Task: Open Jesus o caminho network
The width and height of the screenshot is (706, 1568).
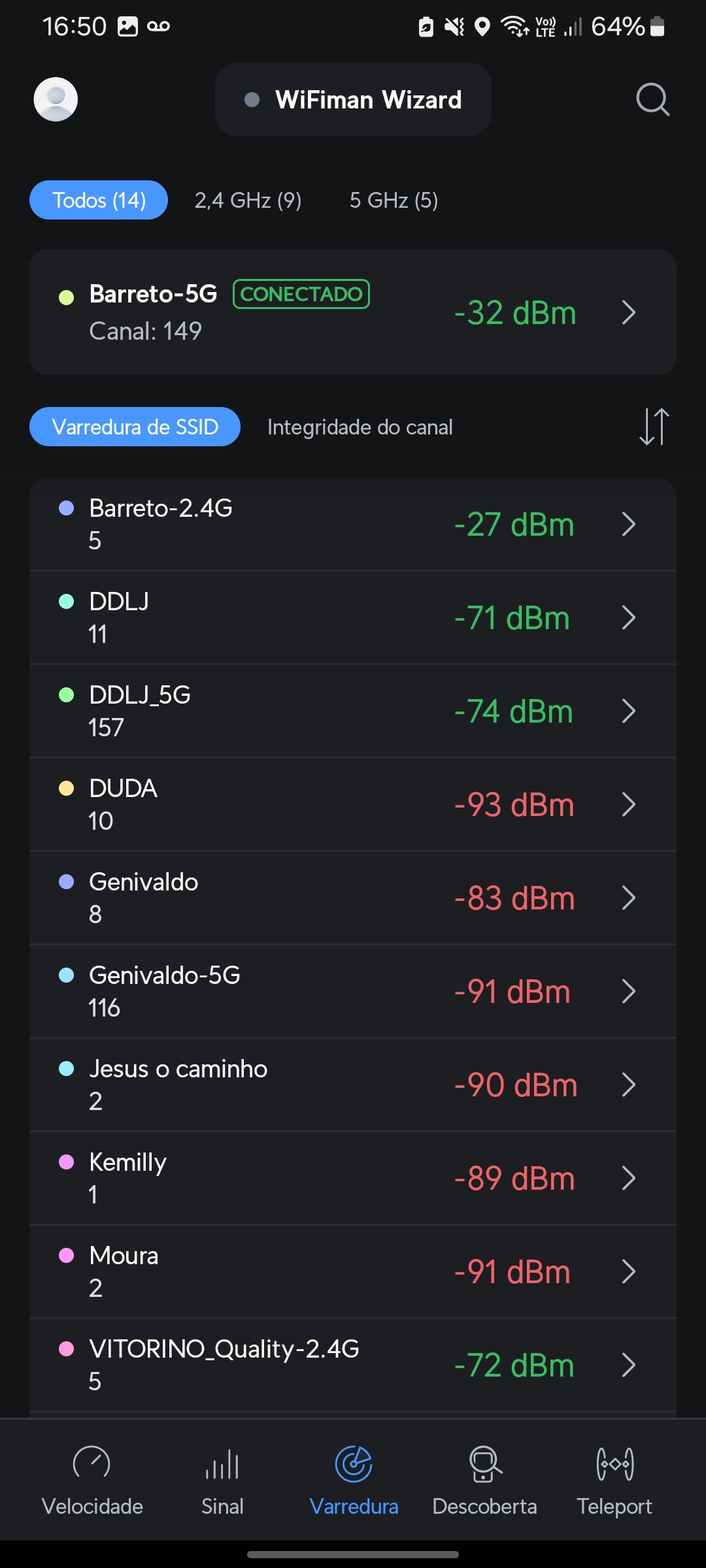Action: pos(353,1085)
